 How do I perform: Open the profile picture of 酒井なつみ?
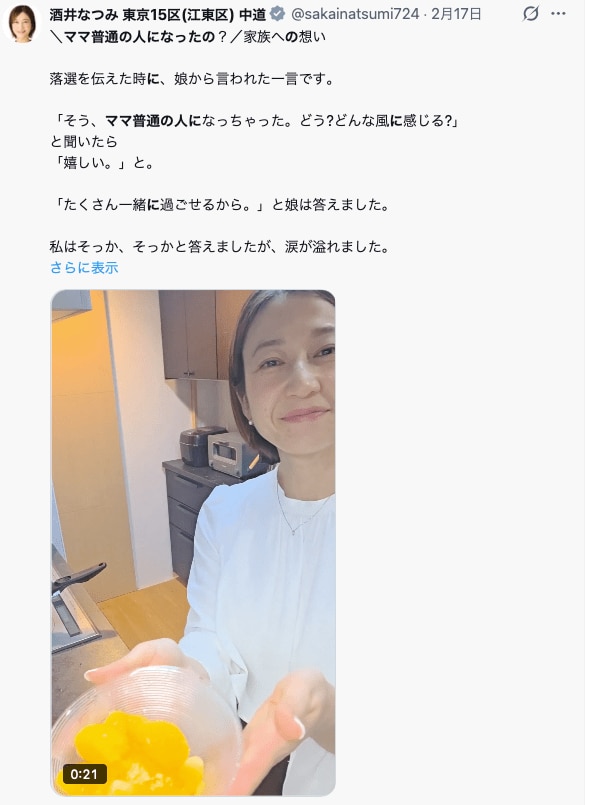pyautogui.click(x=22, y=22)
